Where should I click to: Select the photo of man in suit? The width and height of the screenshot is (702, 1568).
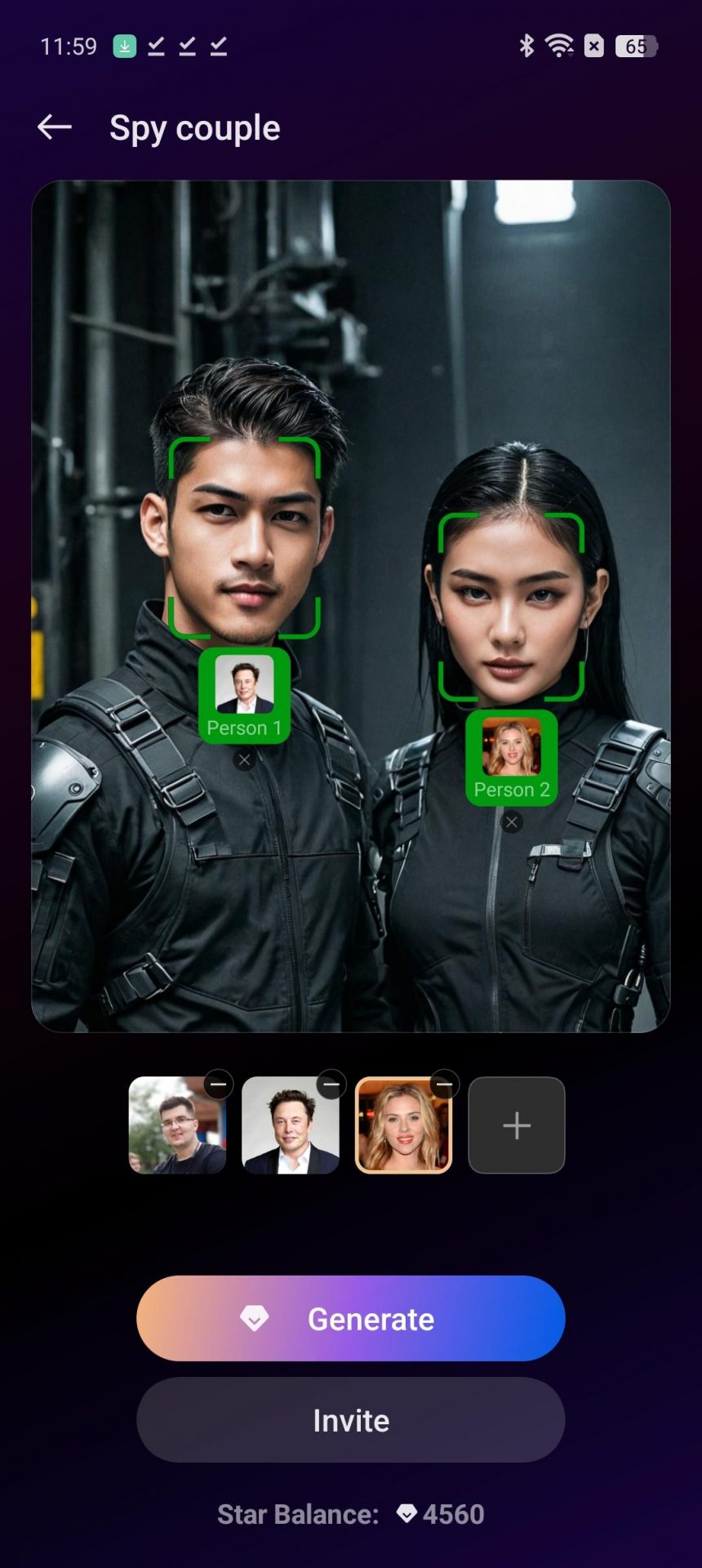tap(290, 1125)
